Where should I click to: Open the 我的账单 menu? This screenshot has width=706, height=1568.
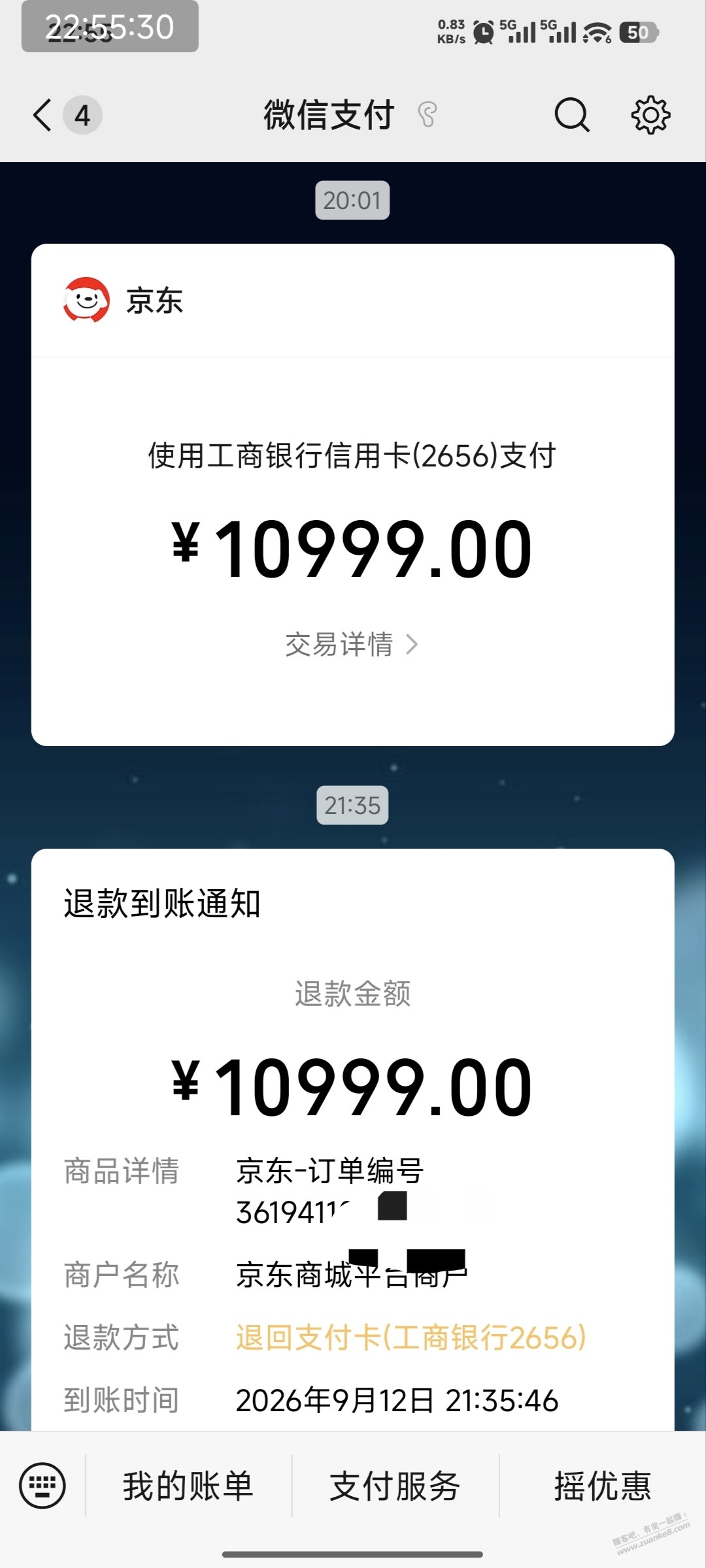pos(188,1486)
